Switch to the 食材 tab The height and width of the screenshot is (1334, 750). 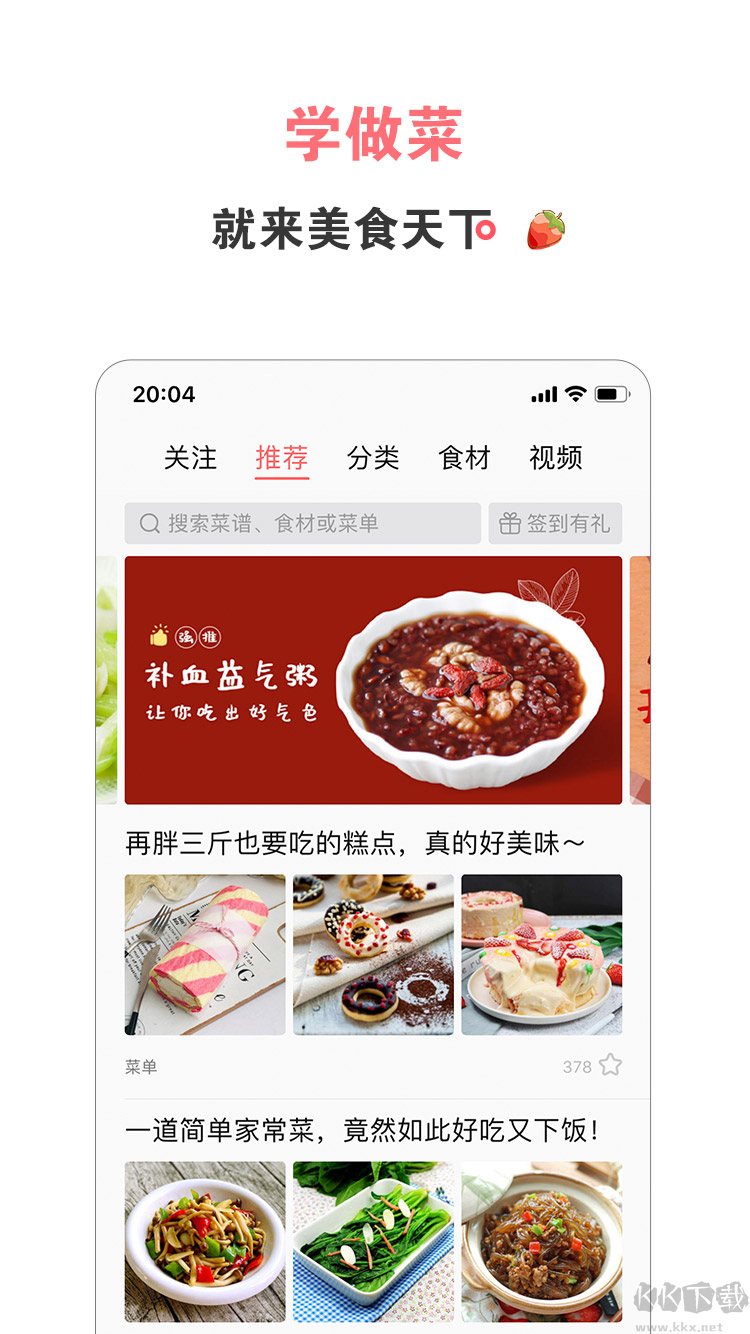pos(463,458)
